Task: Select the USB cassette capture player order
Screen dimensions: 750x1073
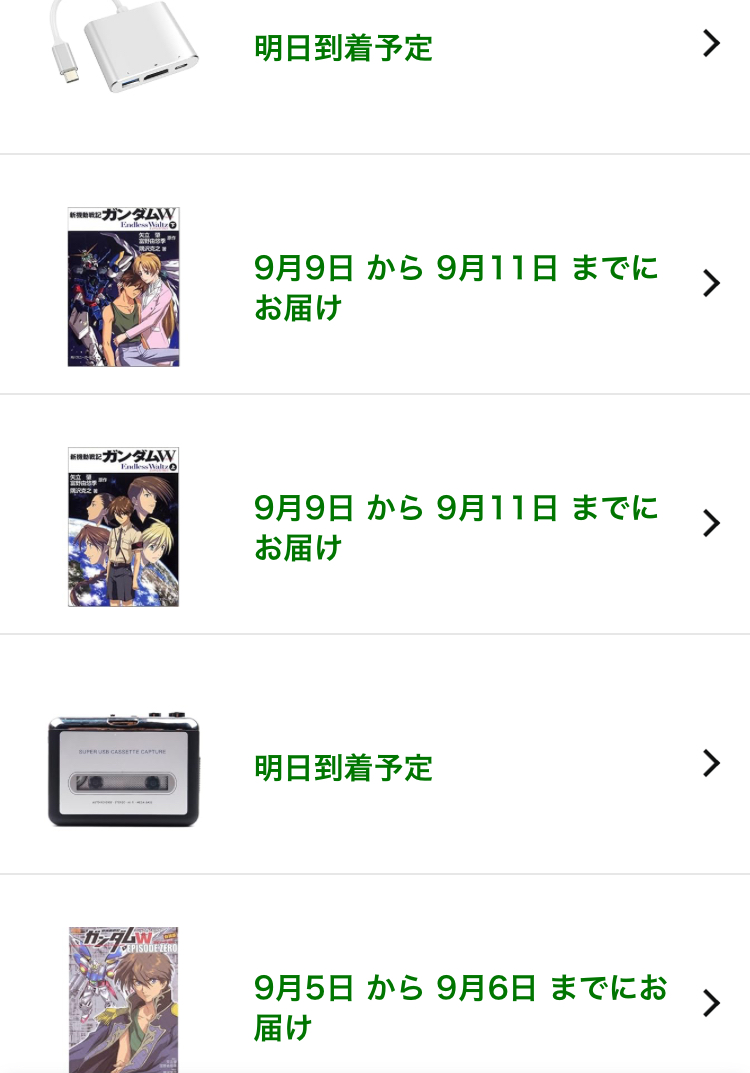Action: (x=375, y=766)
